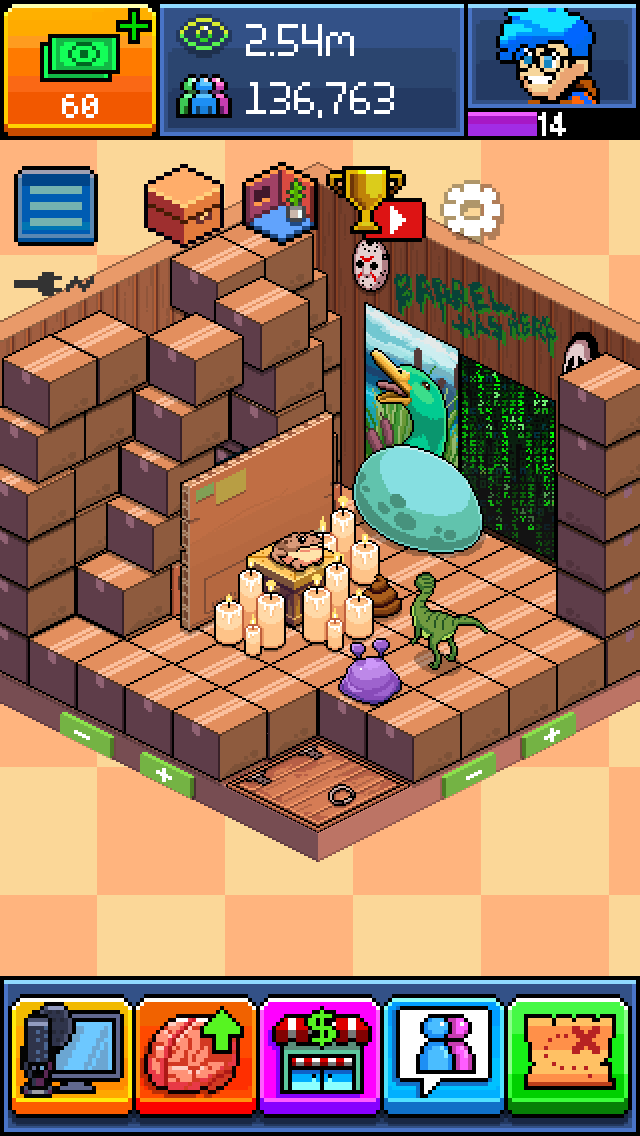The width and height of the screenshot is (640, 1136).
Task: Open the treasure chest icon
Action: (x=182, y=207)
